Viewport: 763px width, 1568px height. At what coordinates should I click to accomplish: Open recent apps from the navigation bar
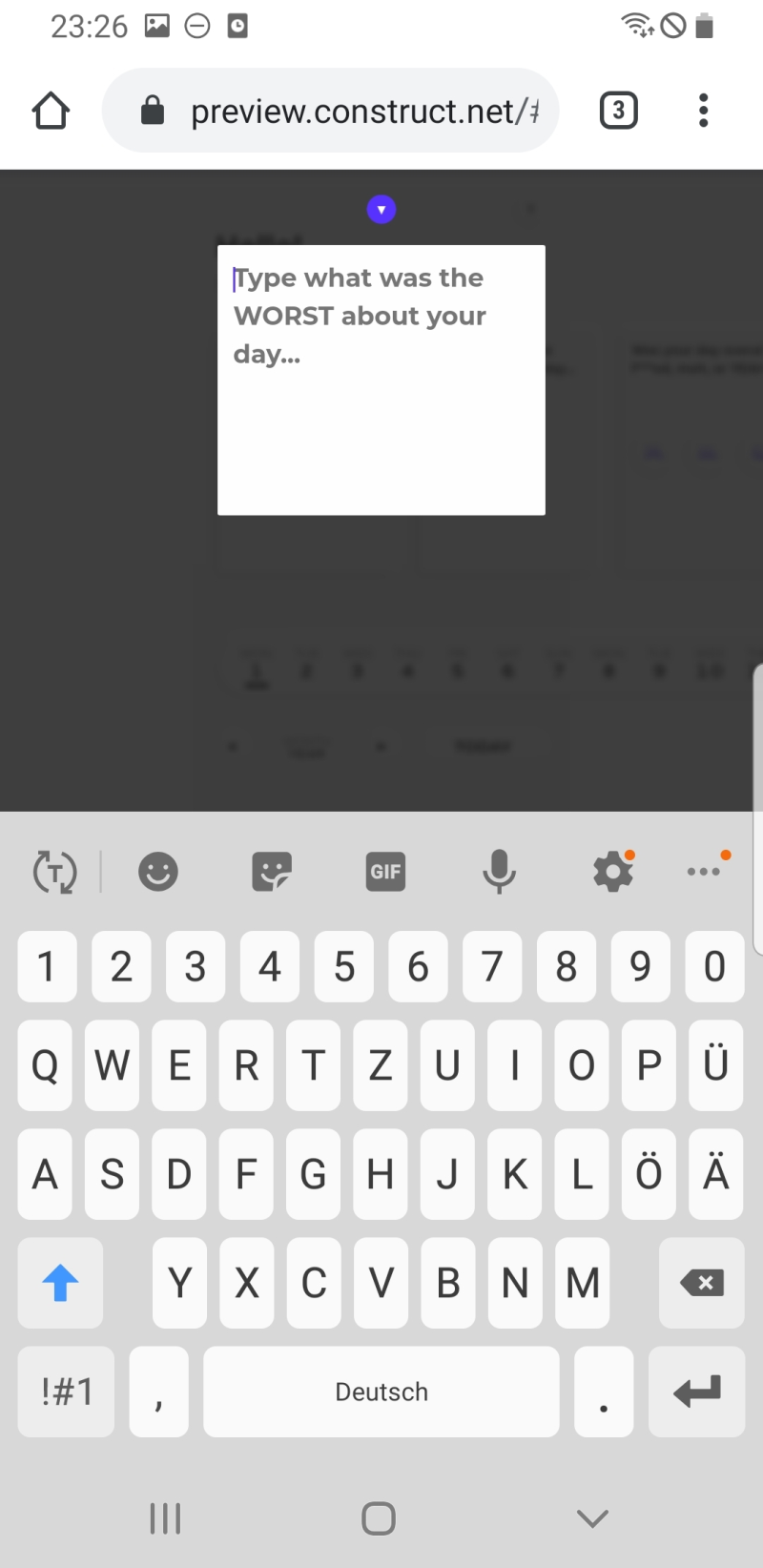coord(165,1517)
